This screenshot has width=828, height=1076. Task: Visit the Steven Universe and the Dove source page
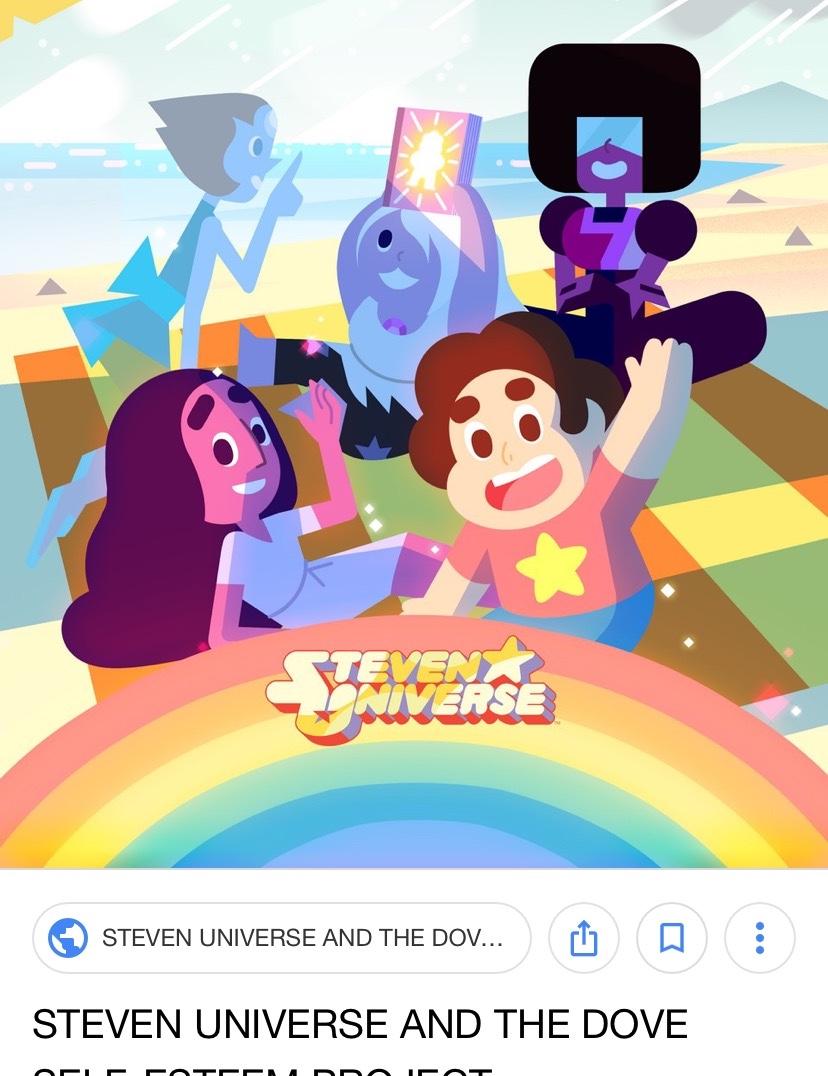pyautogui.click(x=282, y=938)
